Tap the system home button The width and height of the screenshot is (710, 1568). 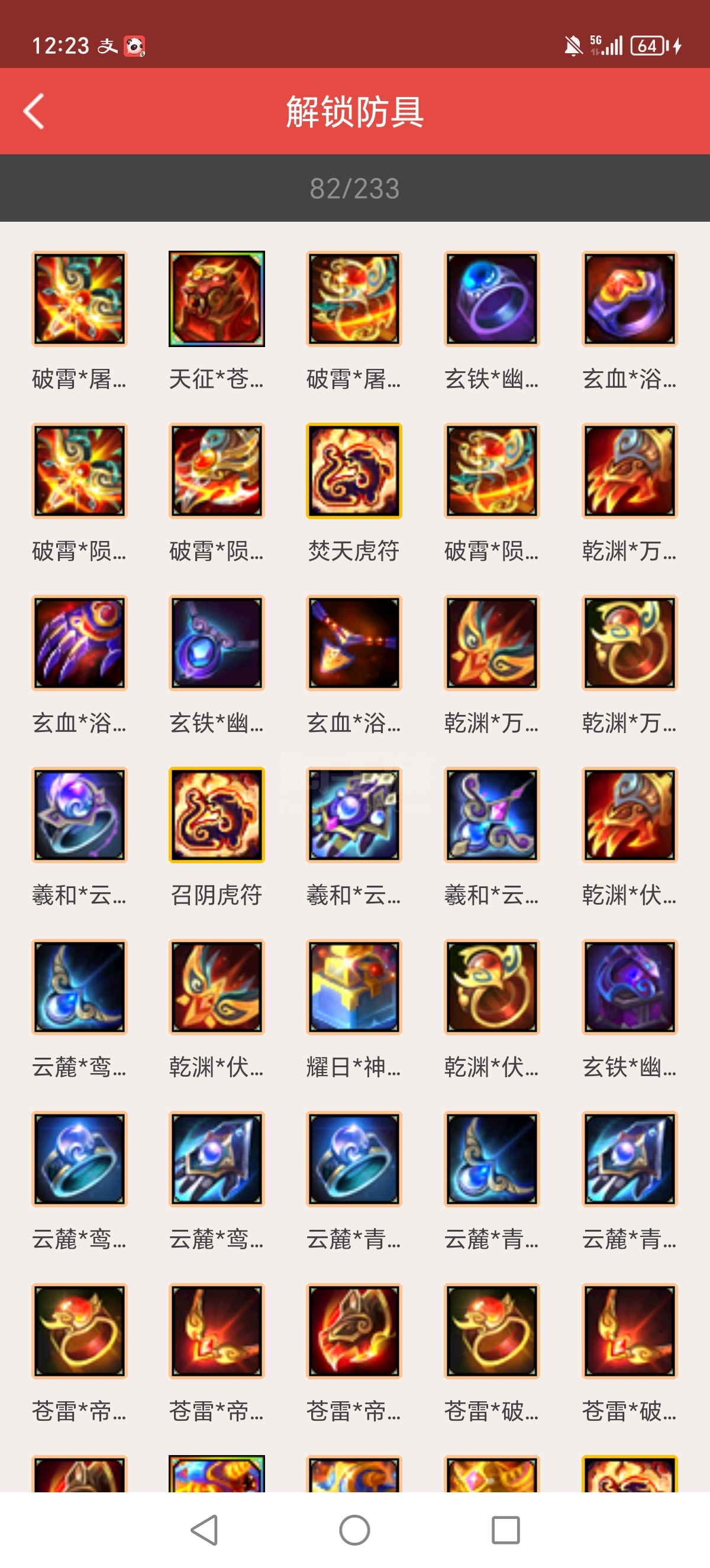pos(355,1530)
